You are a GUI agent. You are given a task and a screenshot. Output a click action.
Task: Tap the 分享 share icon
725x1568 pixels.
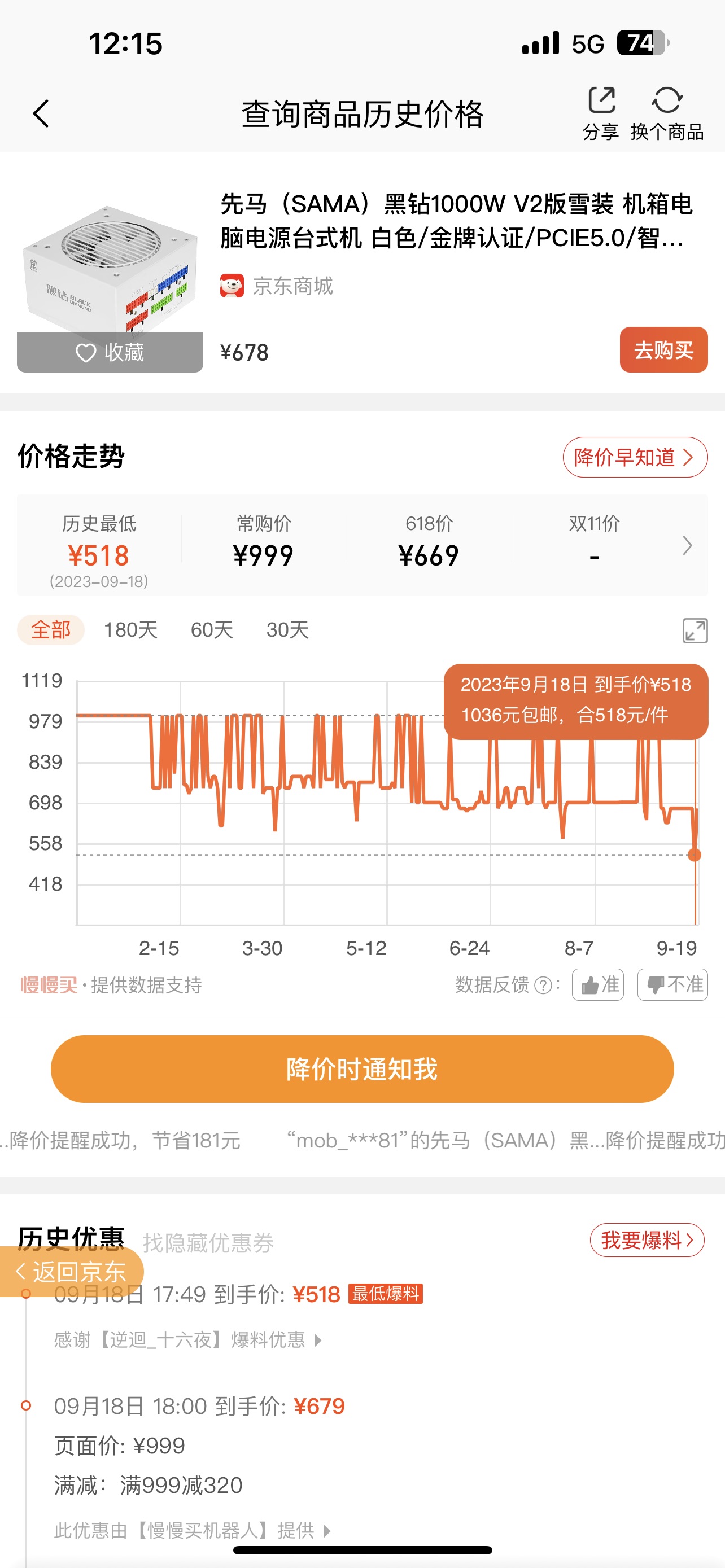(601, 101)
